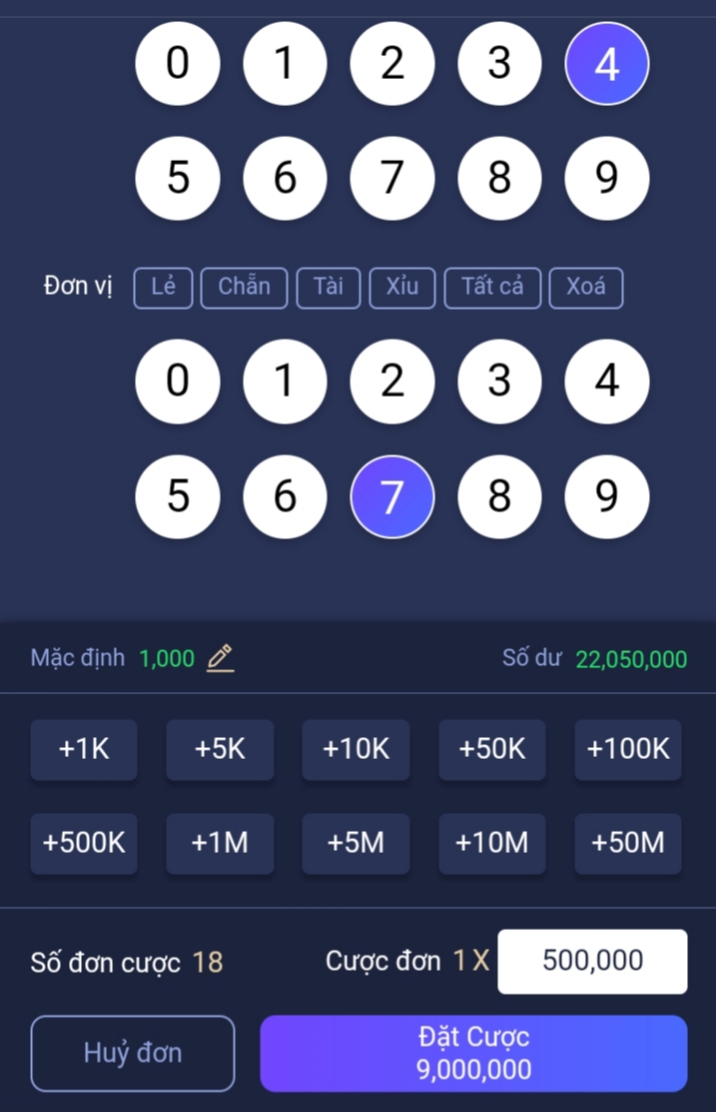Confirm Đặt Cược for 9,000,000
Image resolution: width=716 pixels, height=1112 pixels.
(x=474, y=1053)
